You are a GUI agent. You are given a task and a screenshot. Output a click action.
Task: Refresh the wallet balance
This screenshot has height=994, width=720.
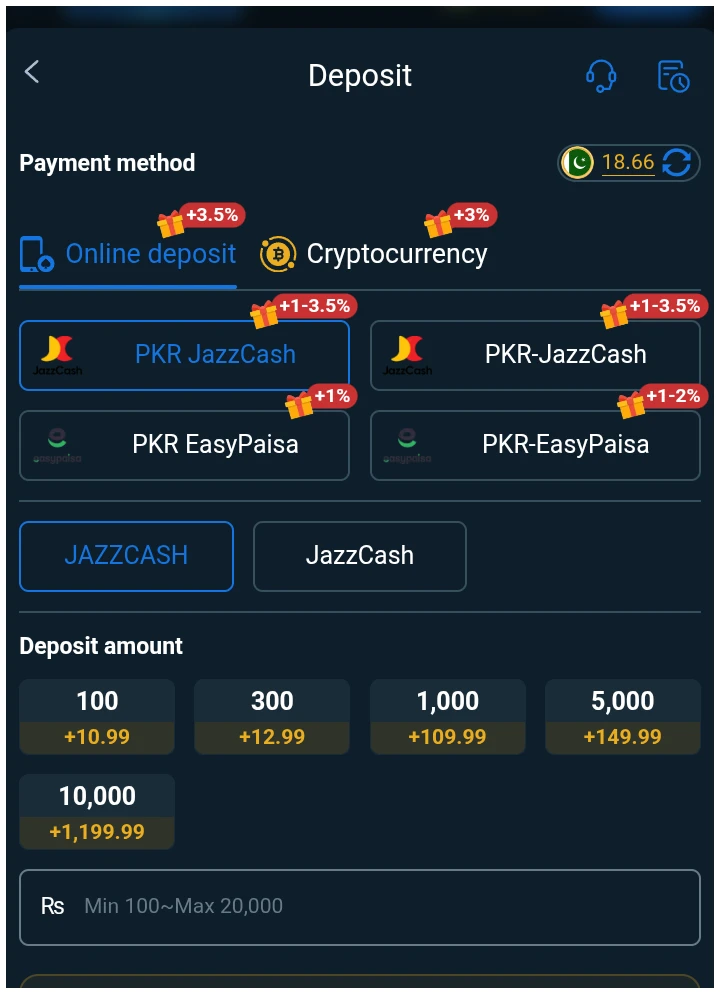point(677,163)
